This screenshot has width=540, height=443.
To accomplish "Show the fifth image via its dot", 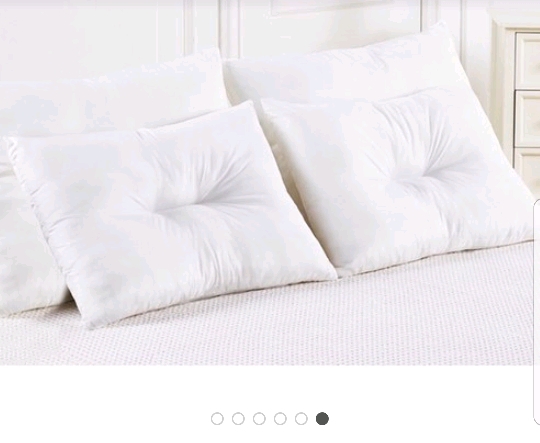I will 301,419.
